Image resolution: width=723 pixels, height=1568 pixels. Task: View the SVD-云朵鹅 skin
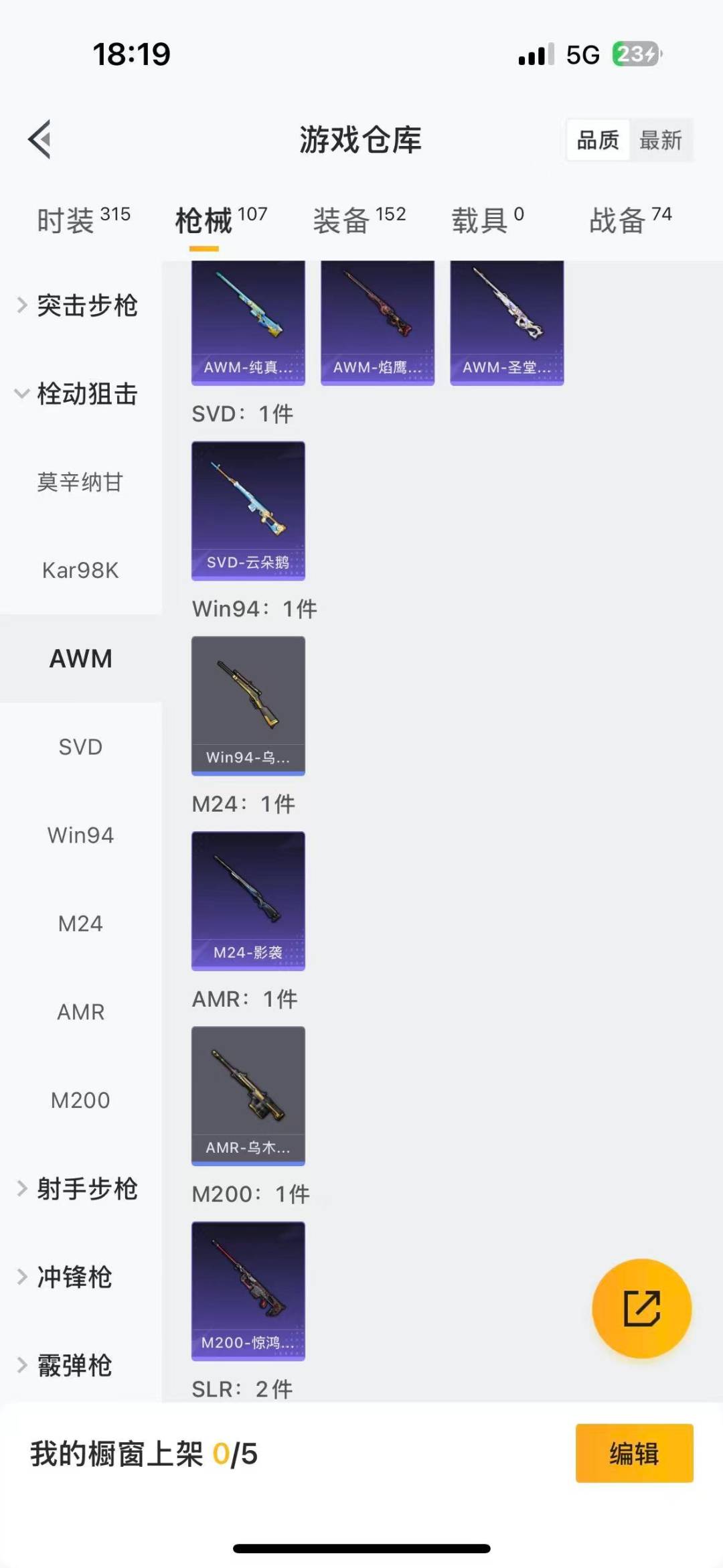(x=248, y=512)
